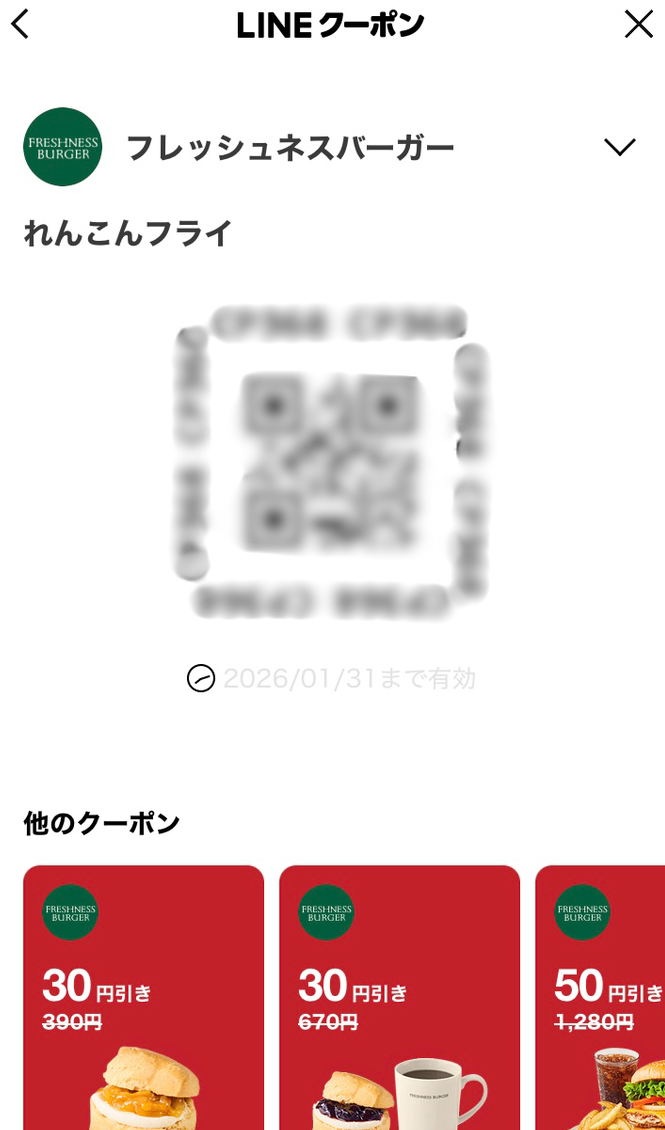Open the 30円引き coupon priced 670円
This screenshot has height=1130, width=665.
tap(399, 996)
